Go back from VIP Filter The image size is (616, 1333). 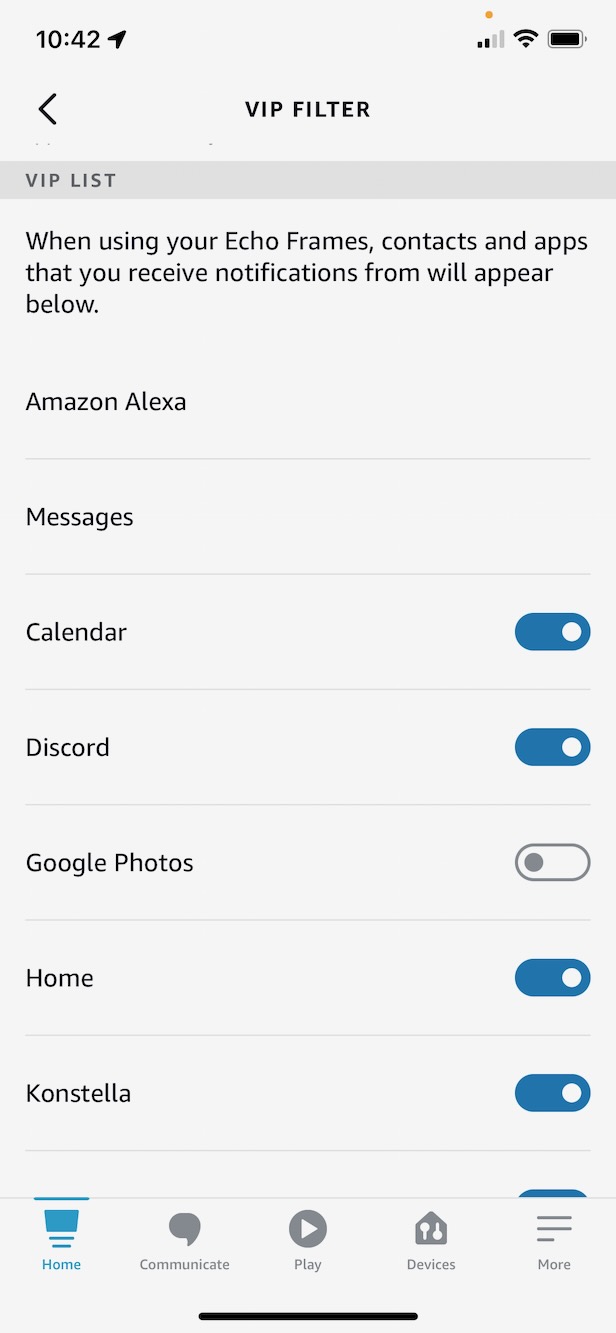click(47, 109)
